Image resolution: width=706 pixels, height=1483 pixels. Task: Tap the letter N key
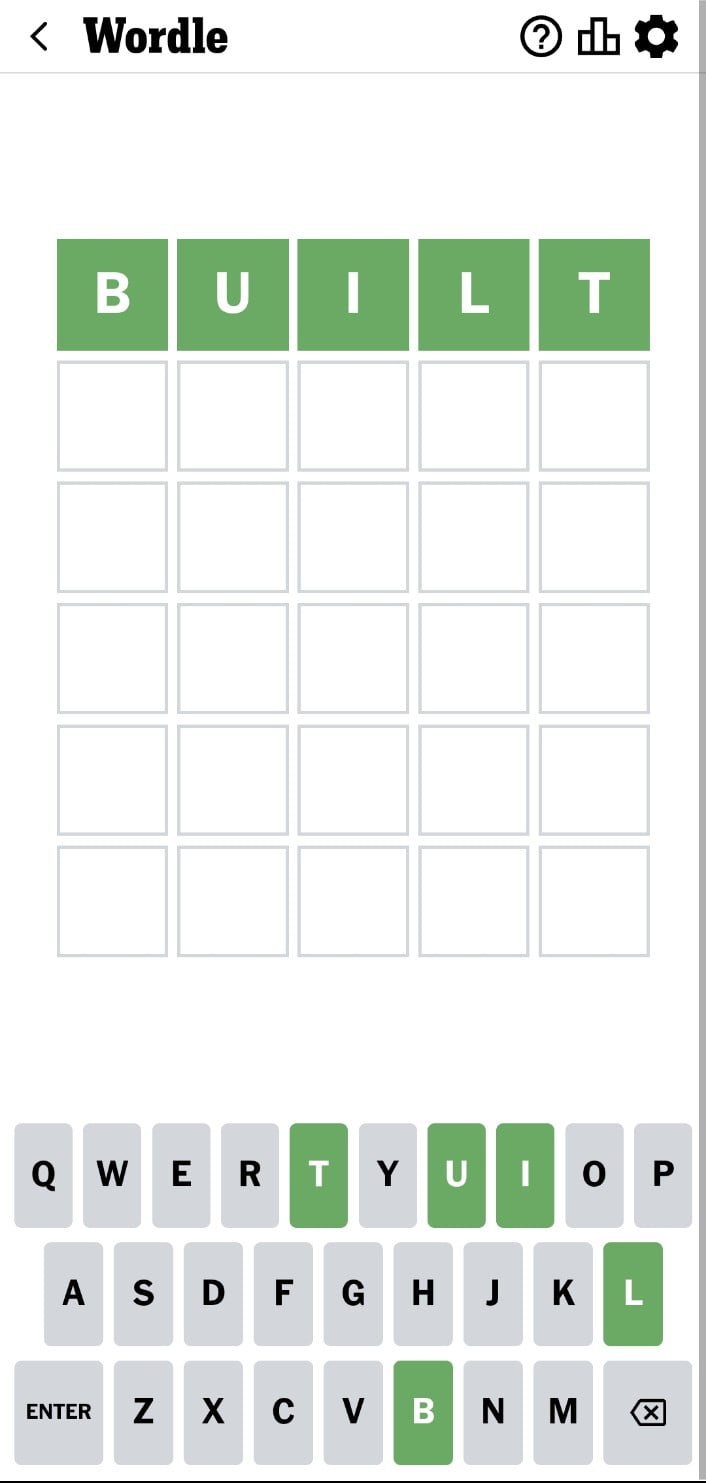pyautogui.click(x=493, y=1412)
